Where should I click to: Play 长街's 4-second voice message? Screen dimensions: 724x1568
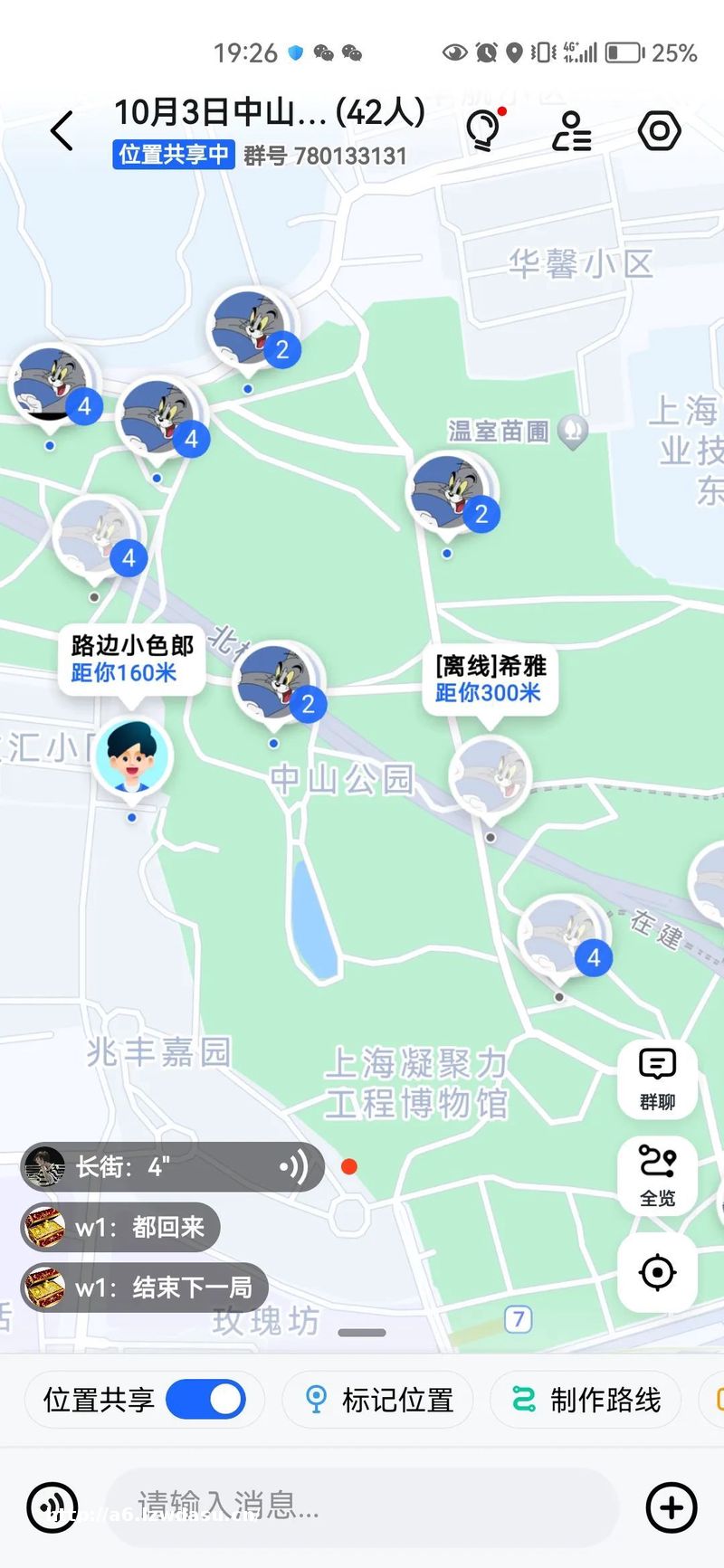[172, 1167]
